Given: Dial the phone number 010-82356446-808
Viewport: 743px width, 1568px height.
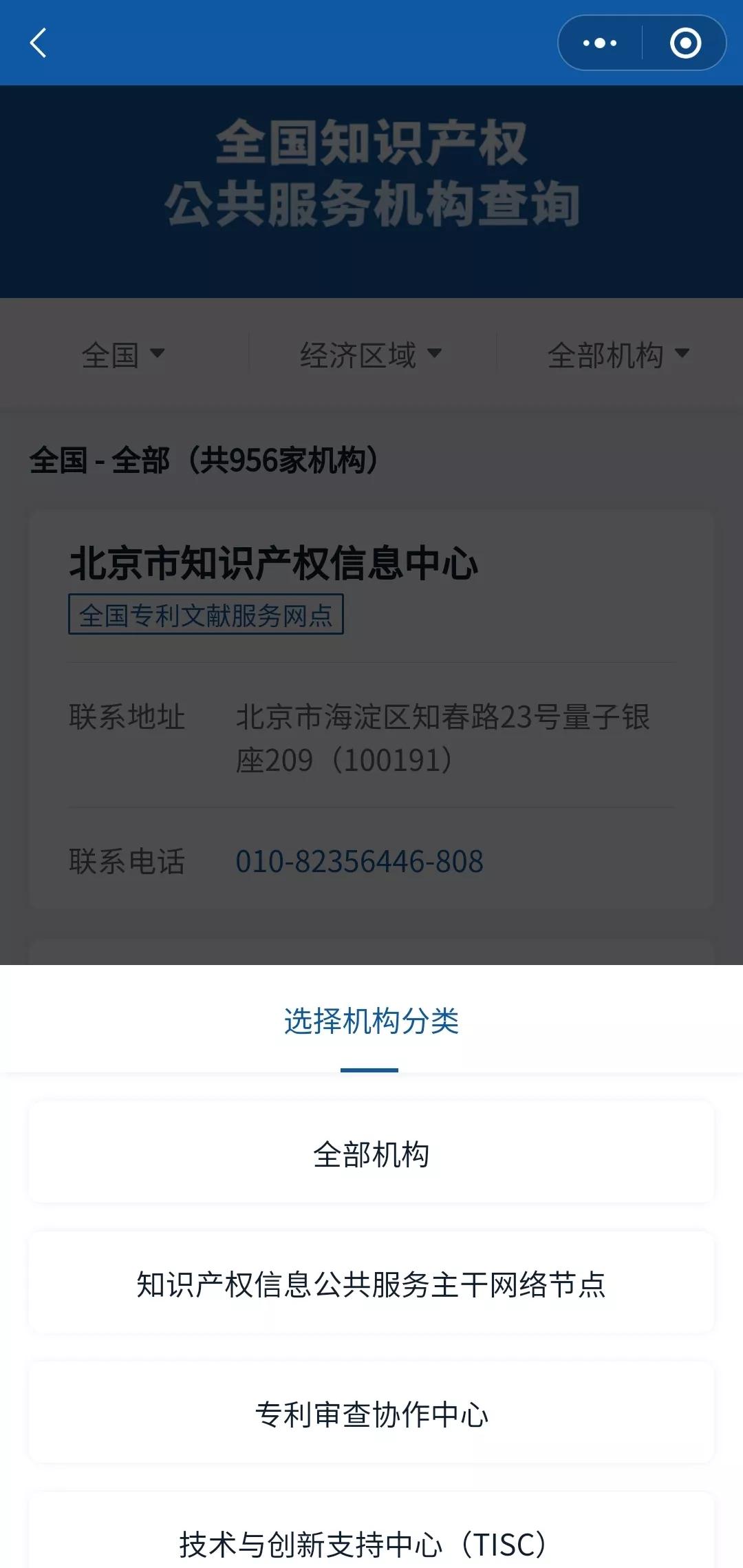Looking at the screenshot, I should 360,861.
